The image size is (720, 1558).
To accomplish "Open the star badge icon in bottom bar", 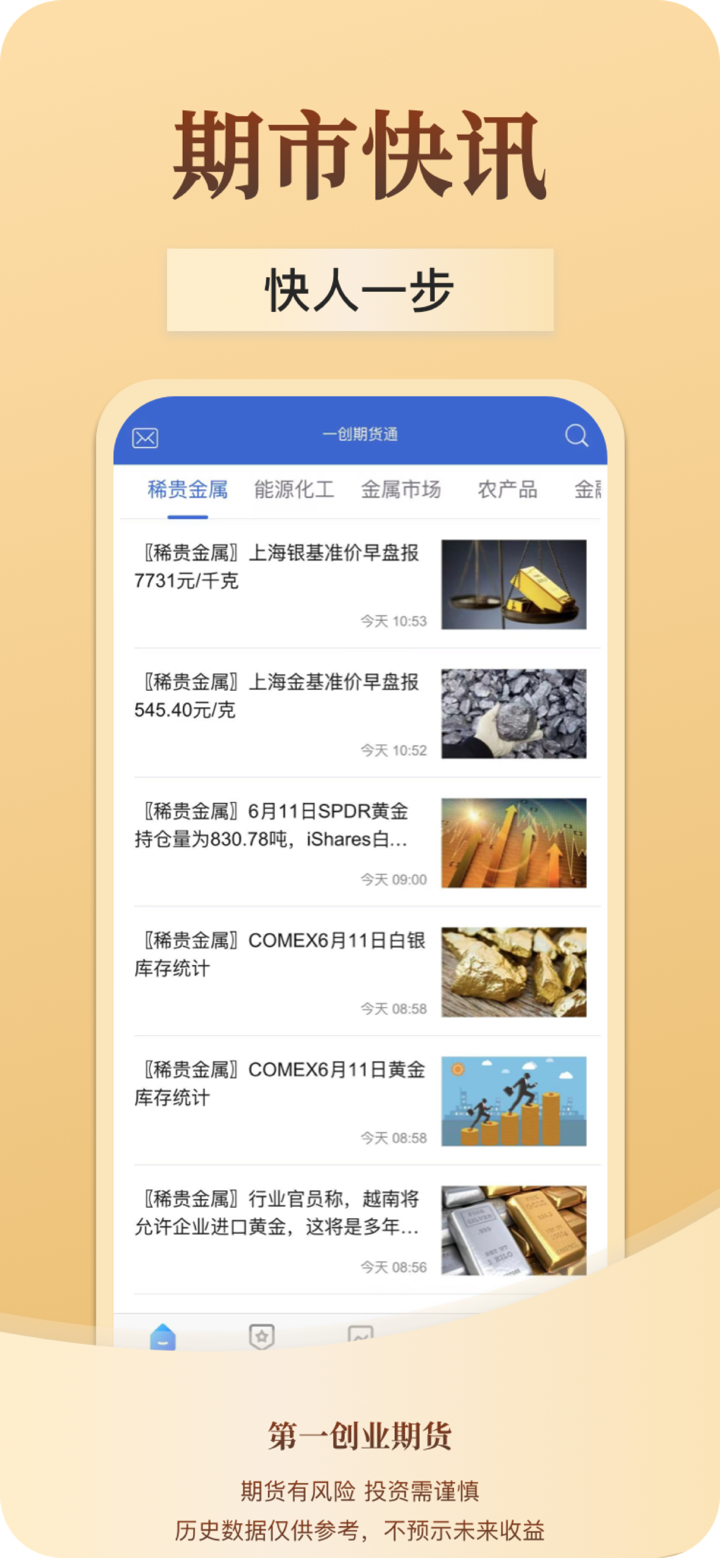I will [x=261, y=1336].
